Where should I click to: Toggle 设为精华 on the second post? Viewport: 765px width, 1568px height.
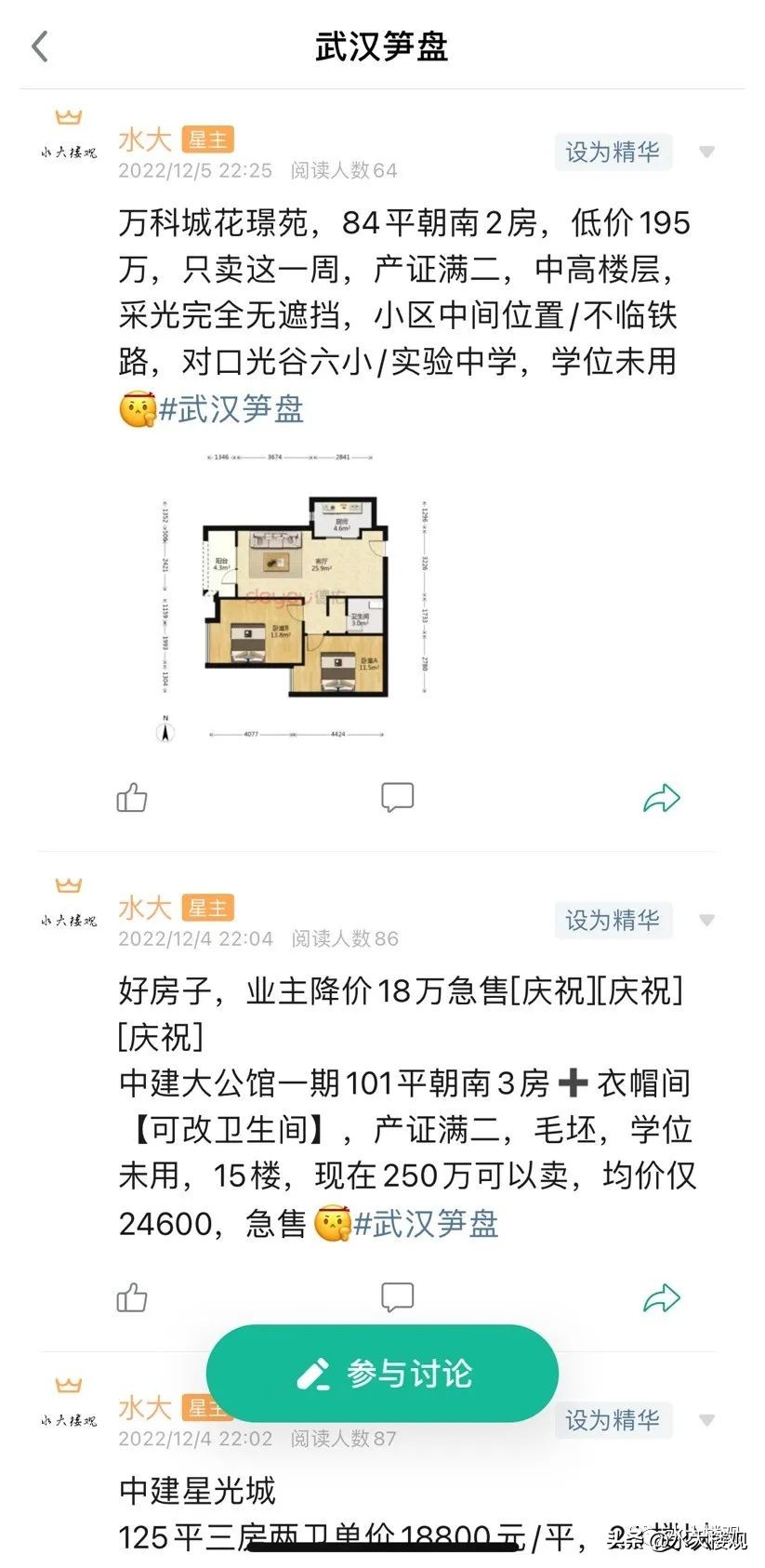click(613, 922)
